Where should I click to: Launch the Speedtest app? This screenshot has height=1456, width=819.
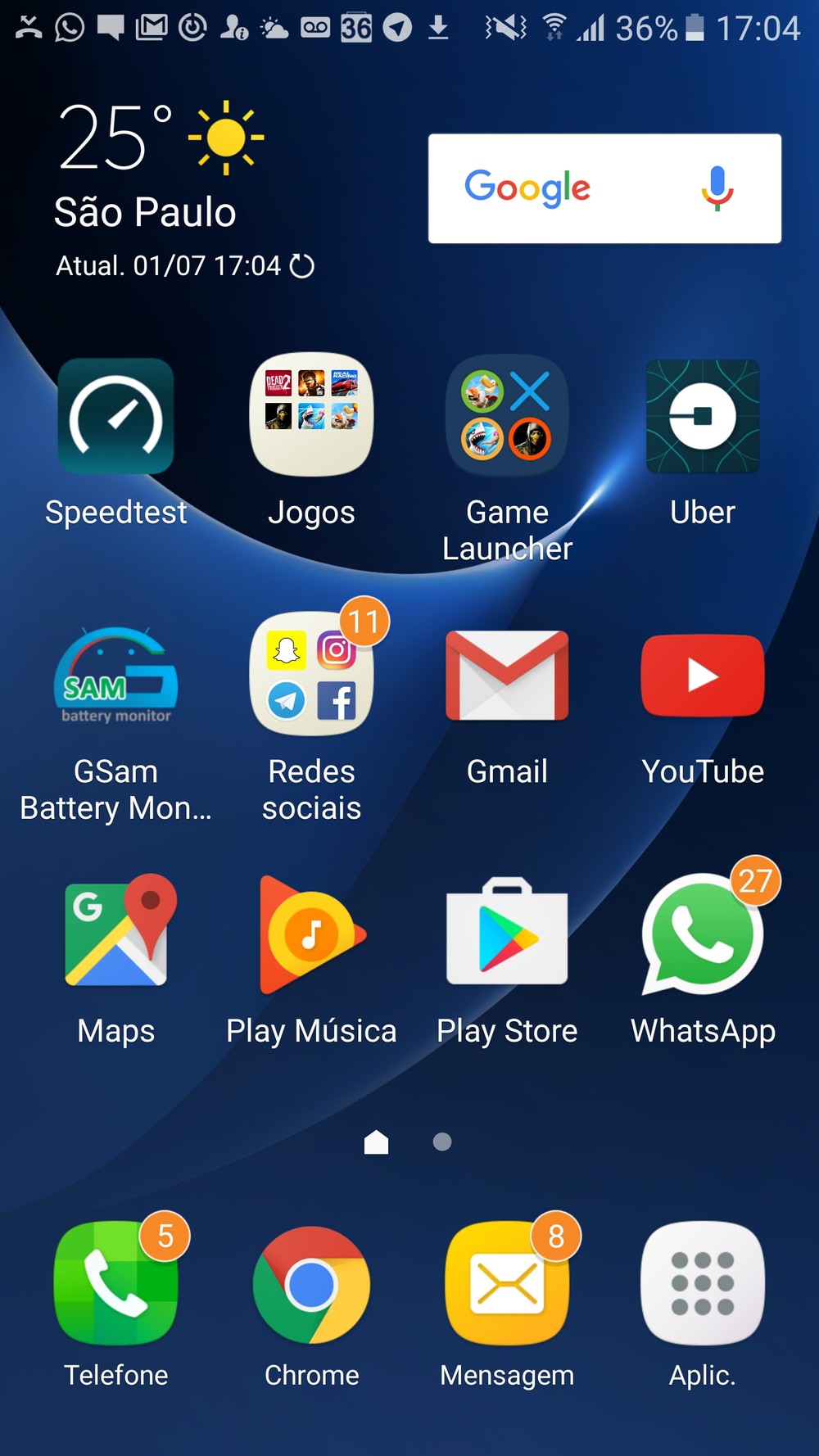point(115,417)
